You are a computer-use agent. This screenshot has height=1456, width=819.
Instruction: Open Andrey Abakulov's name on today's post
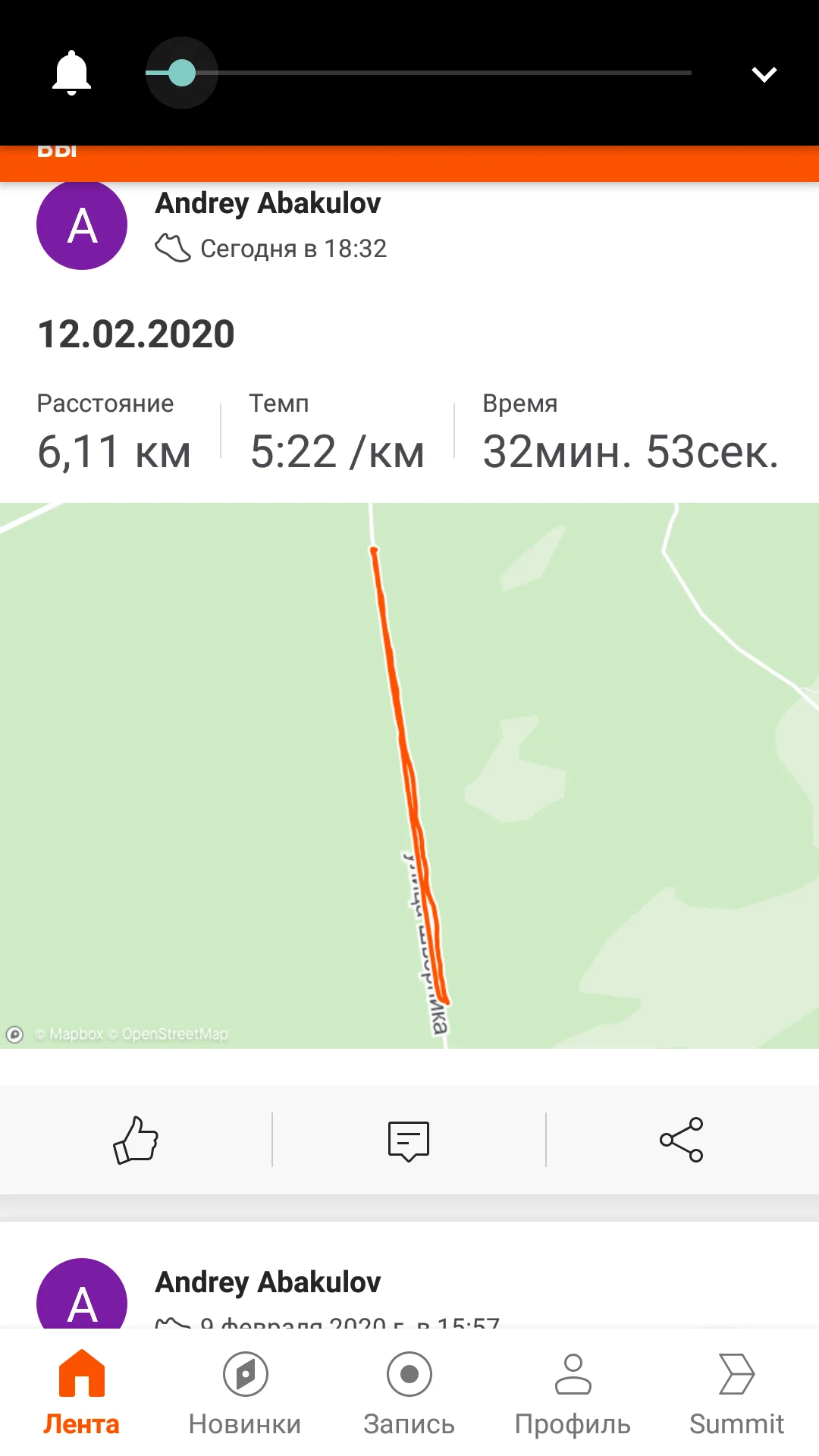pos(268,203)
